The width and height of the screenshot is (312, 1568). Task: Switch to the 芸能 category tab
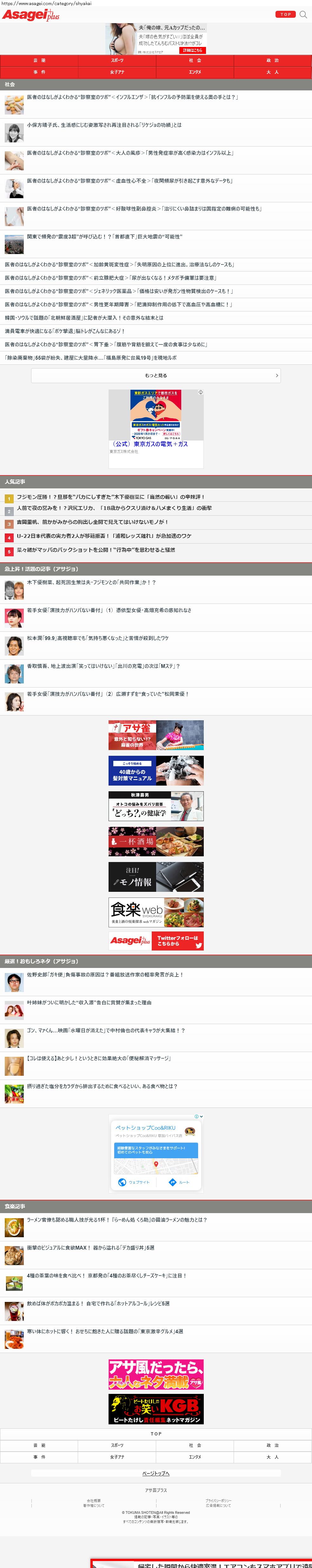tap(39, 60)
